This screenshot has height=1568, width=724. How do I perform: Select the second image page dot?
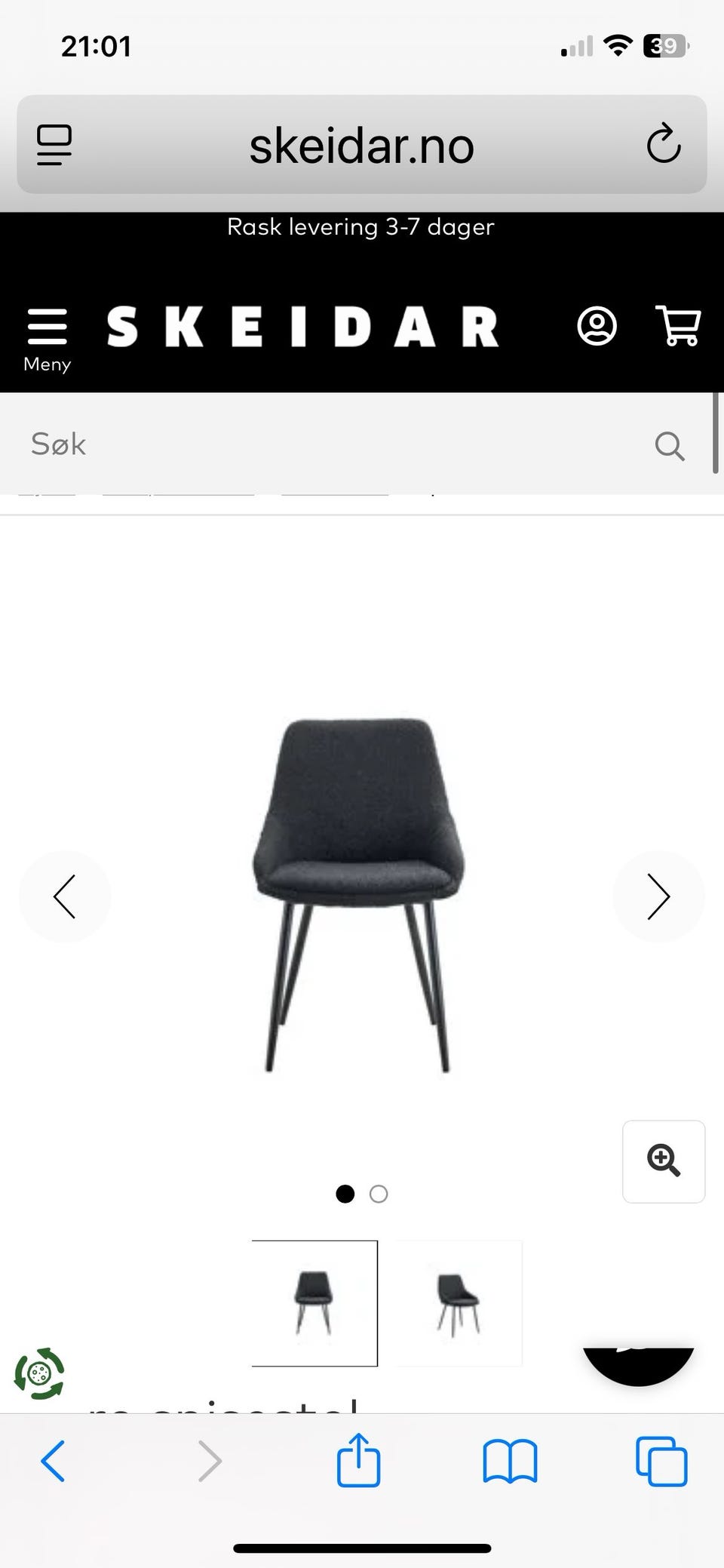pos(379,1194)
